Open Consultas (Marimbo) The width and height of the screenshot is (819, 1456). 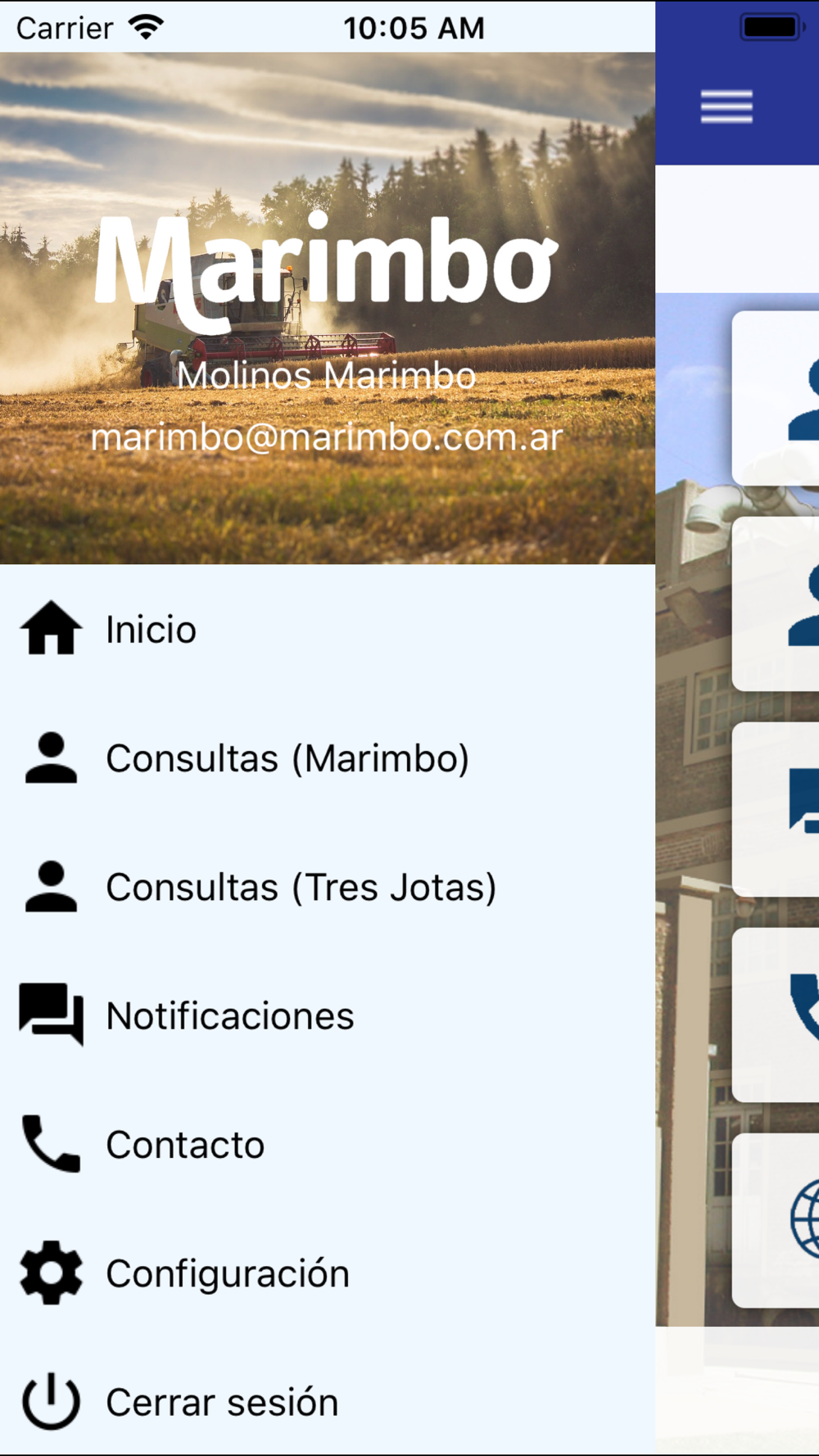point(287,758)
